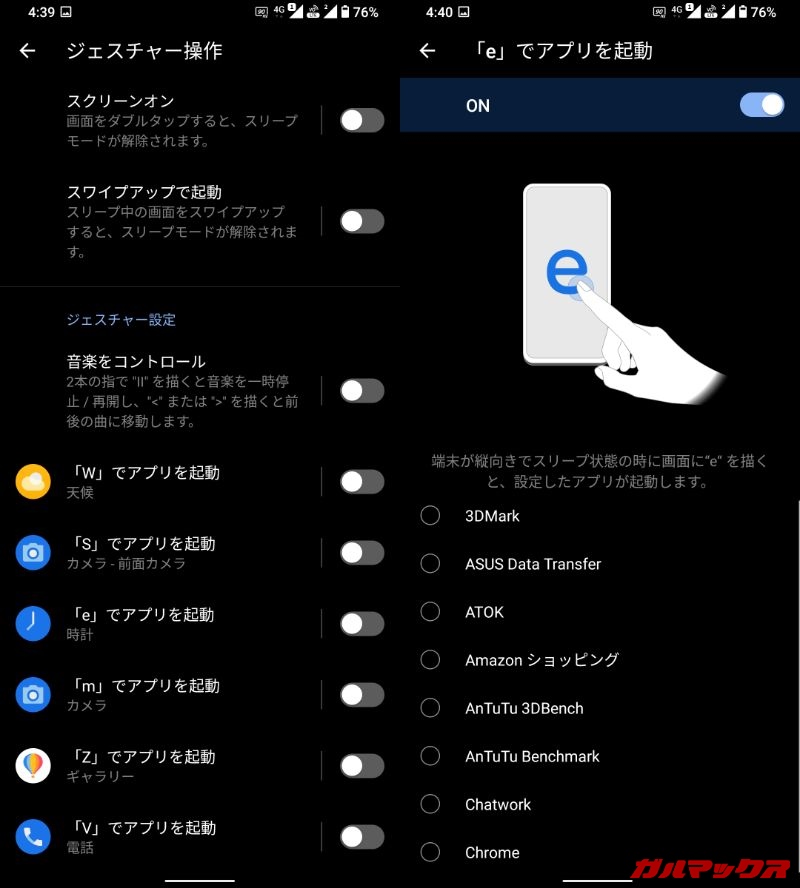Turn on 音楽をコントロール switch
This screenshot has width=800, height=888.
click(361, 391)
